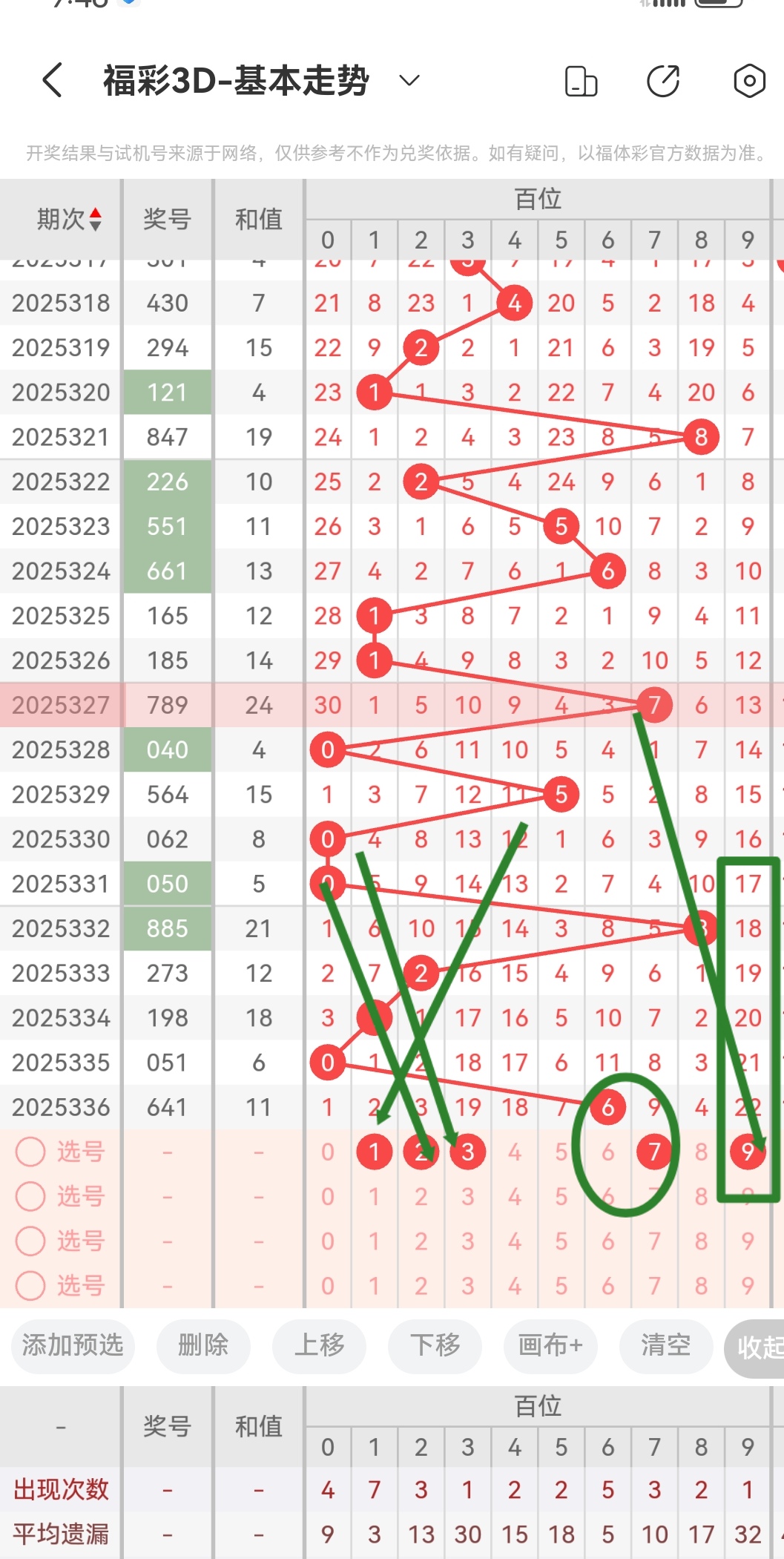The image size is (784, 1559).
Task: Open the screen layout switch icon
Action: point(581,81)
